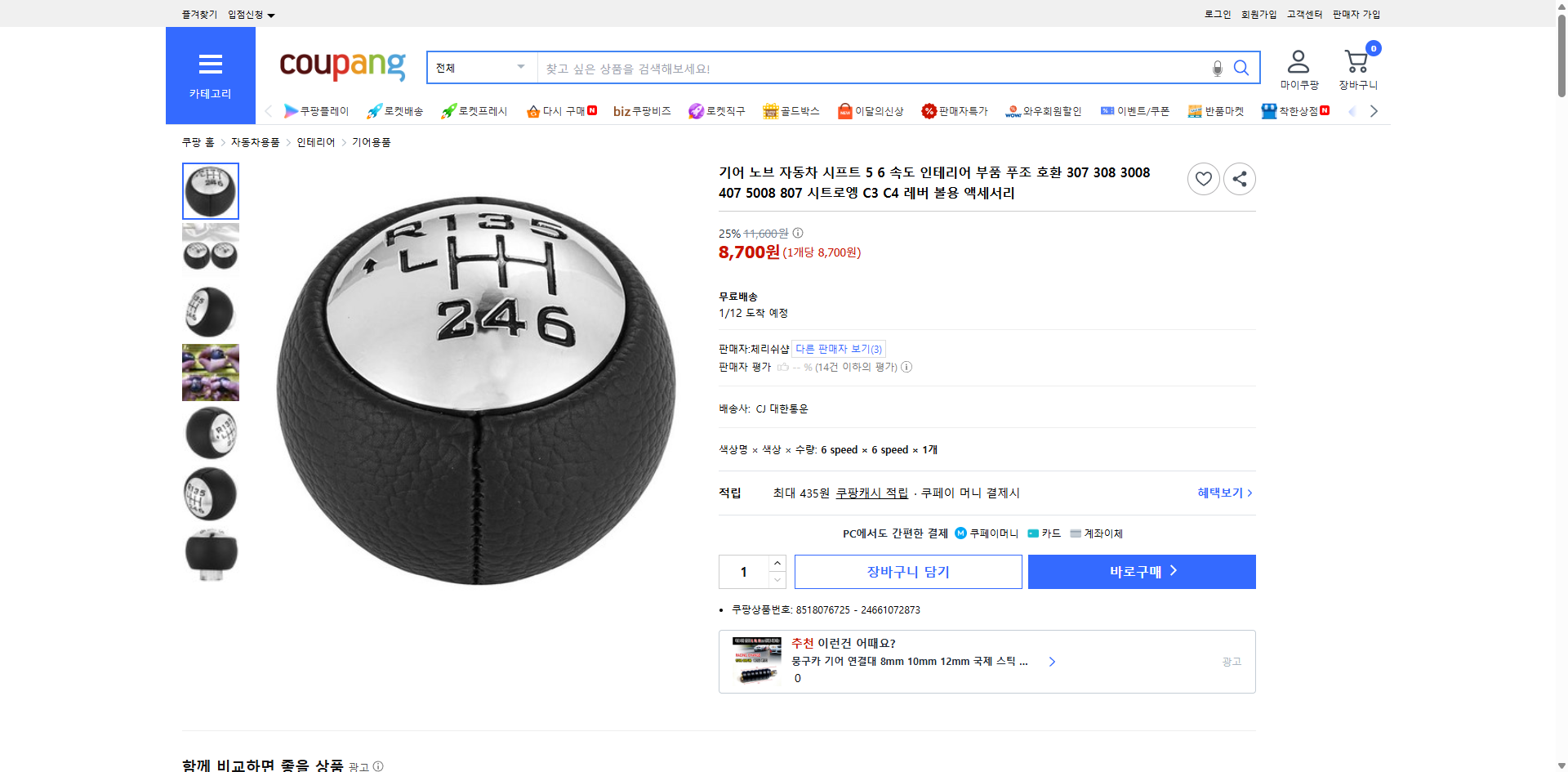Open recommended 몽구카 기어 연결대 product
The width and height of the screenshot is (1568, 772).
click(909, 661)
